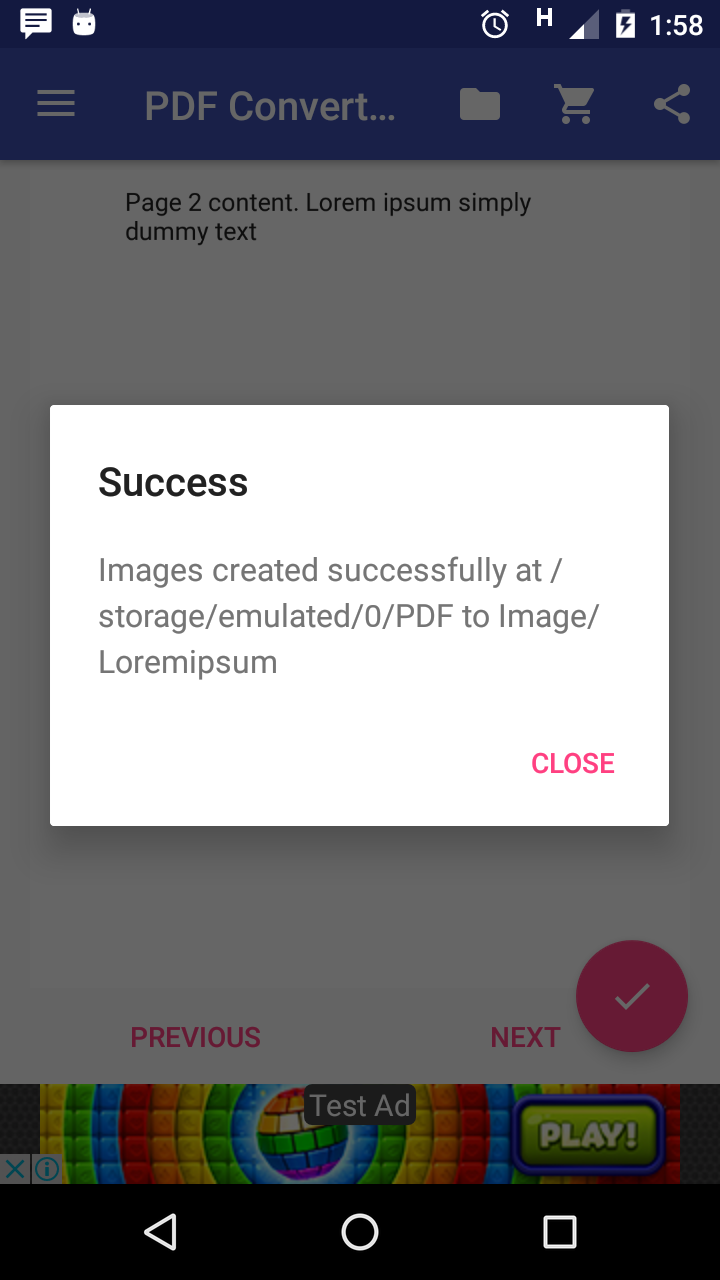The width and height of the screenshot is (720, 1280).
Task: Tap the checkmark floating action button
Action: 632,996
